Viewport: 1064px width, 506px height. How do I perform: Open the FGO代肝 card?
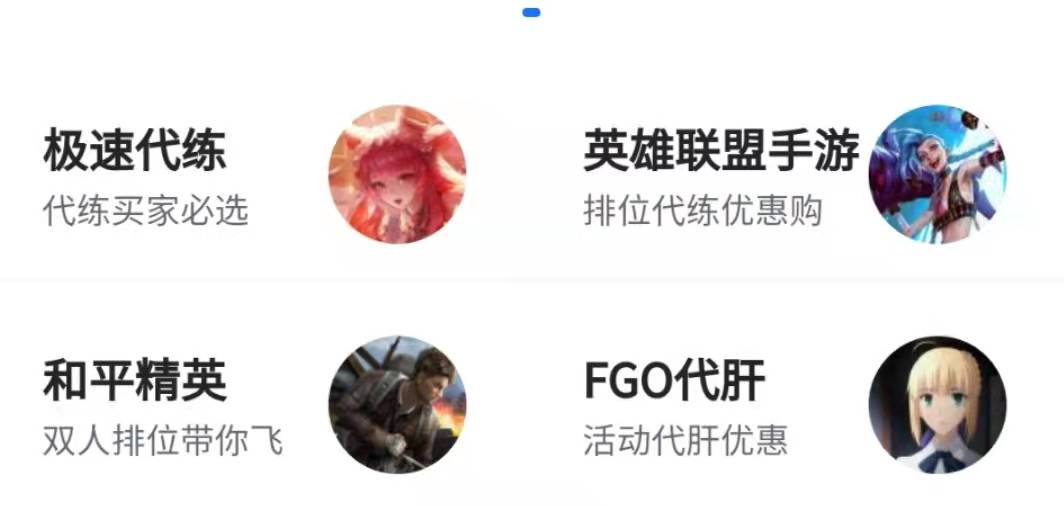[x=790, y=404]
